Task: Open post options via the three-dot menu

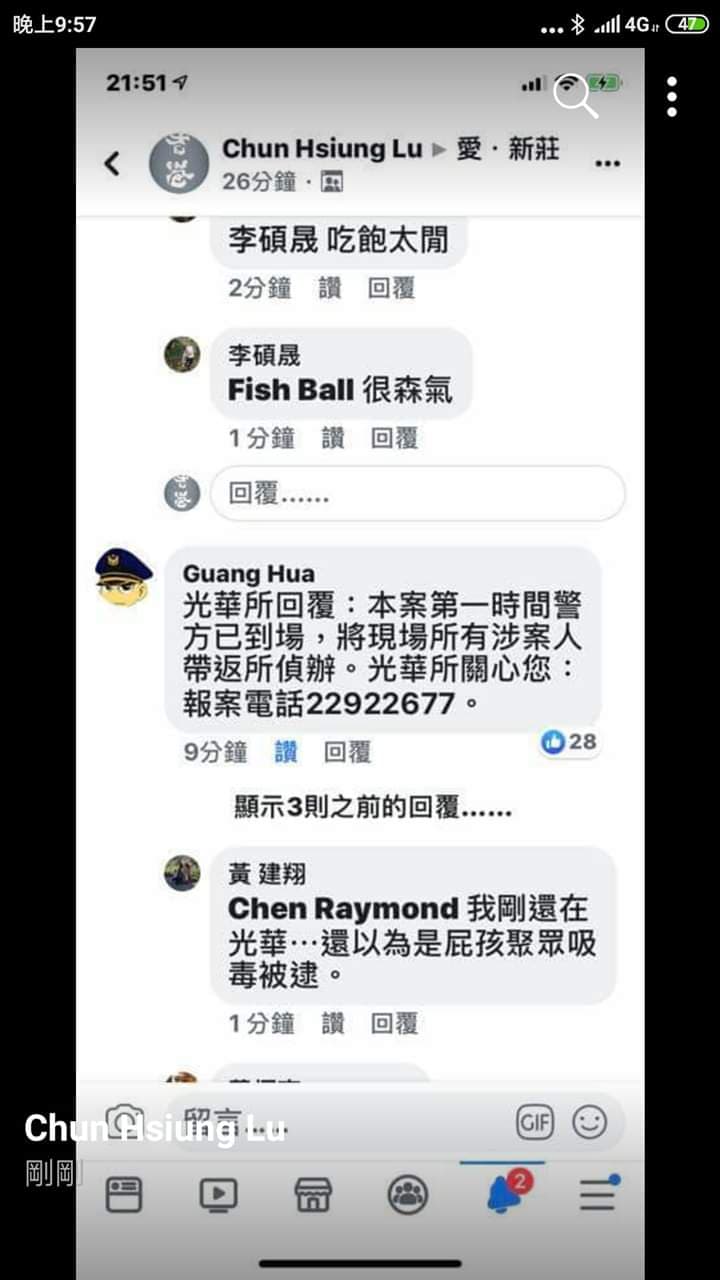Action: click(608, 162)
